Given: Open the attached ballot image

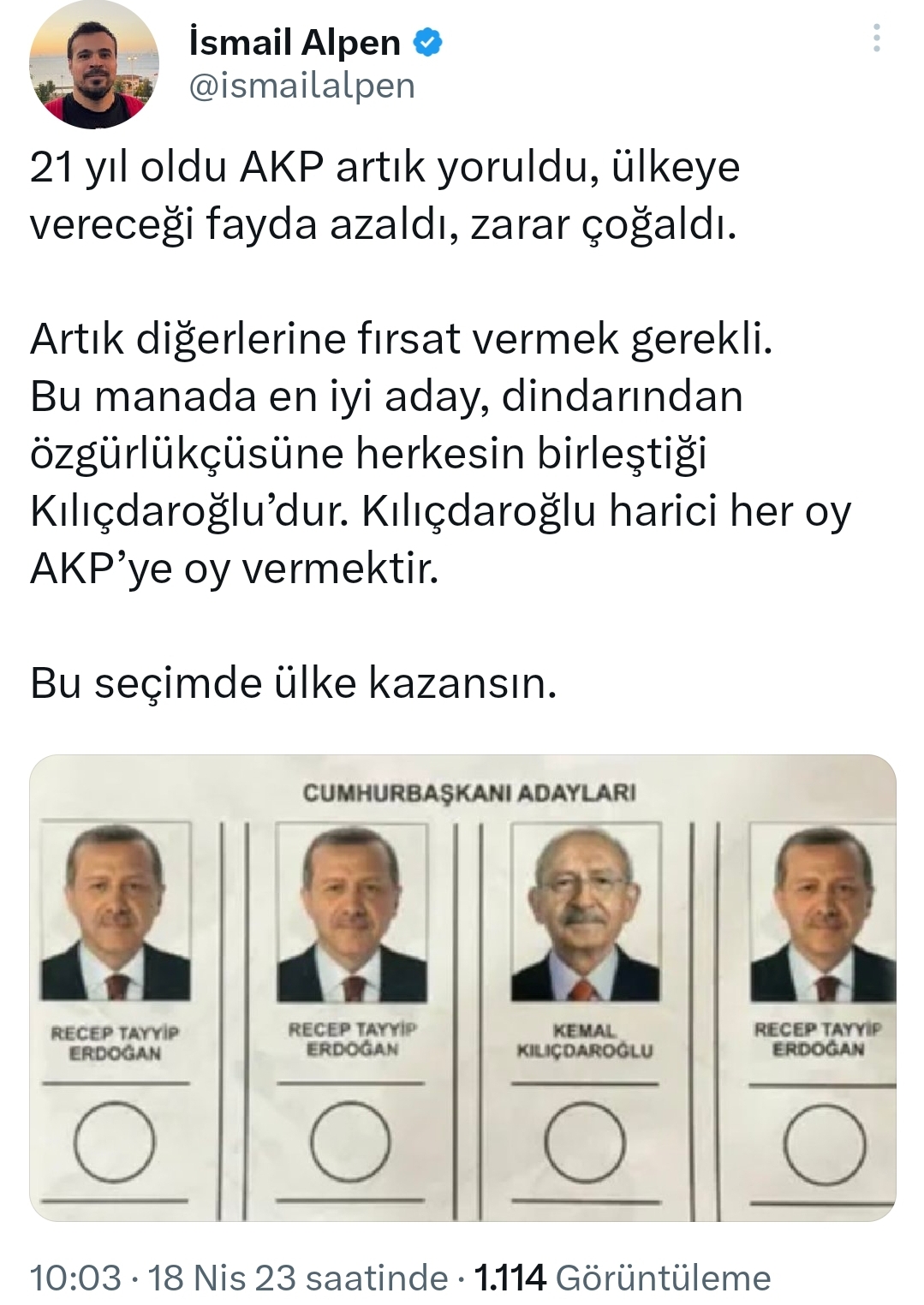Looking at the screenshot, I should pyautogui.click(x=462, y=986).
